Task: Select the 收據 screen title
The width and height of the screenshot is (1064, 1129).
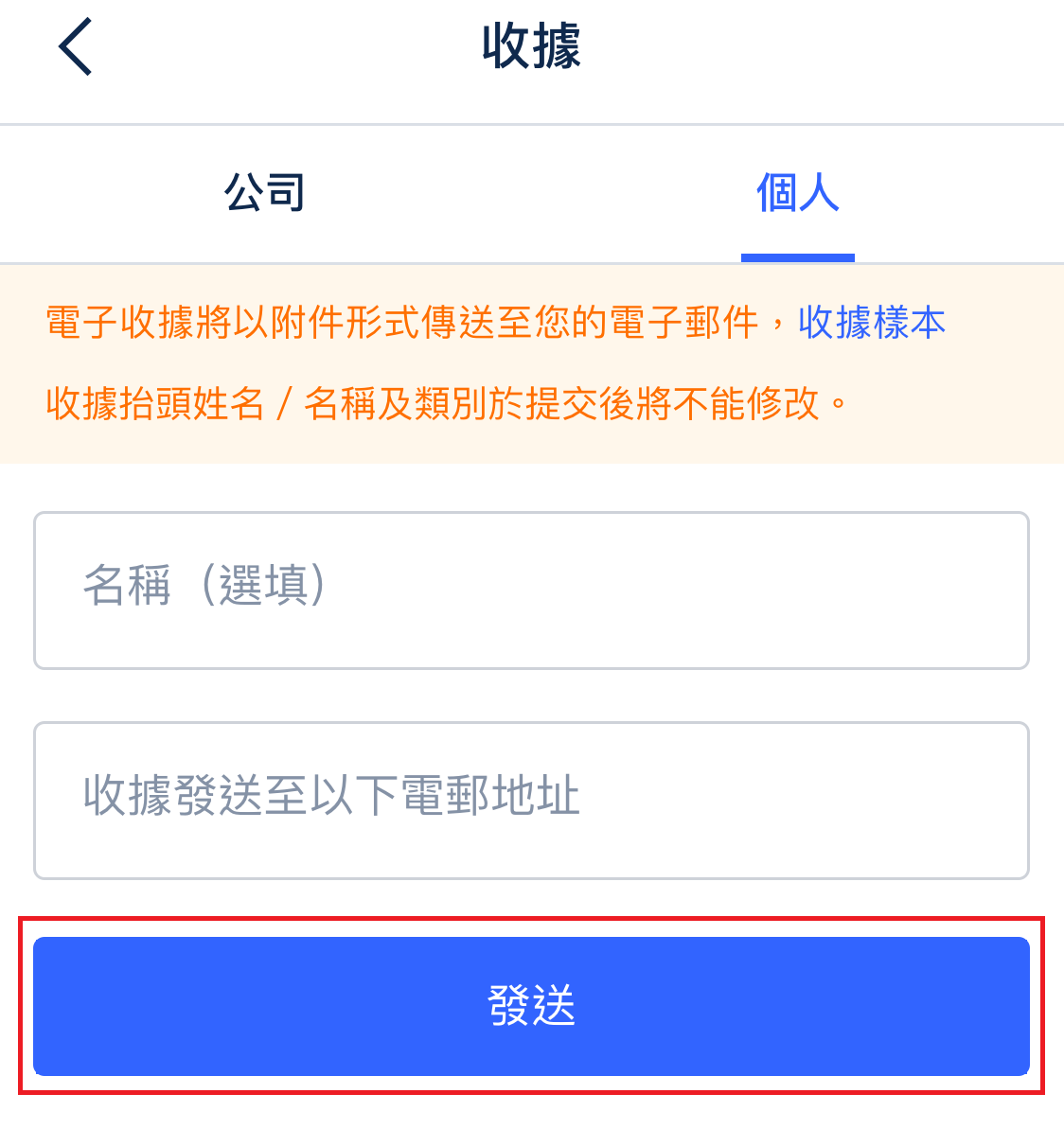Action: pyautogui.click(x=531, y=44)
